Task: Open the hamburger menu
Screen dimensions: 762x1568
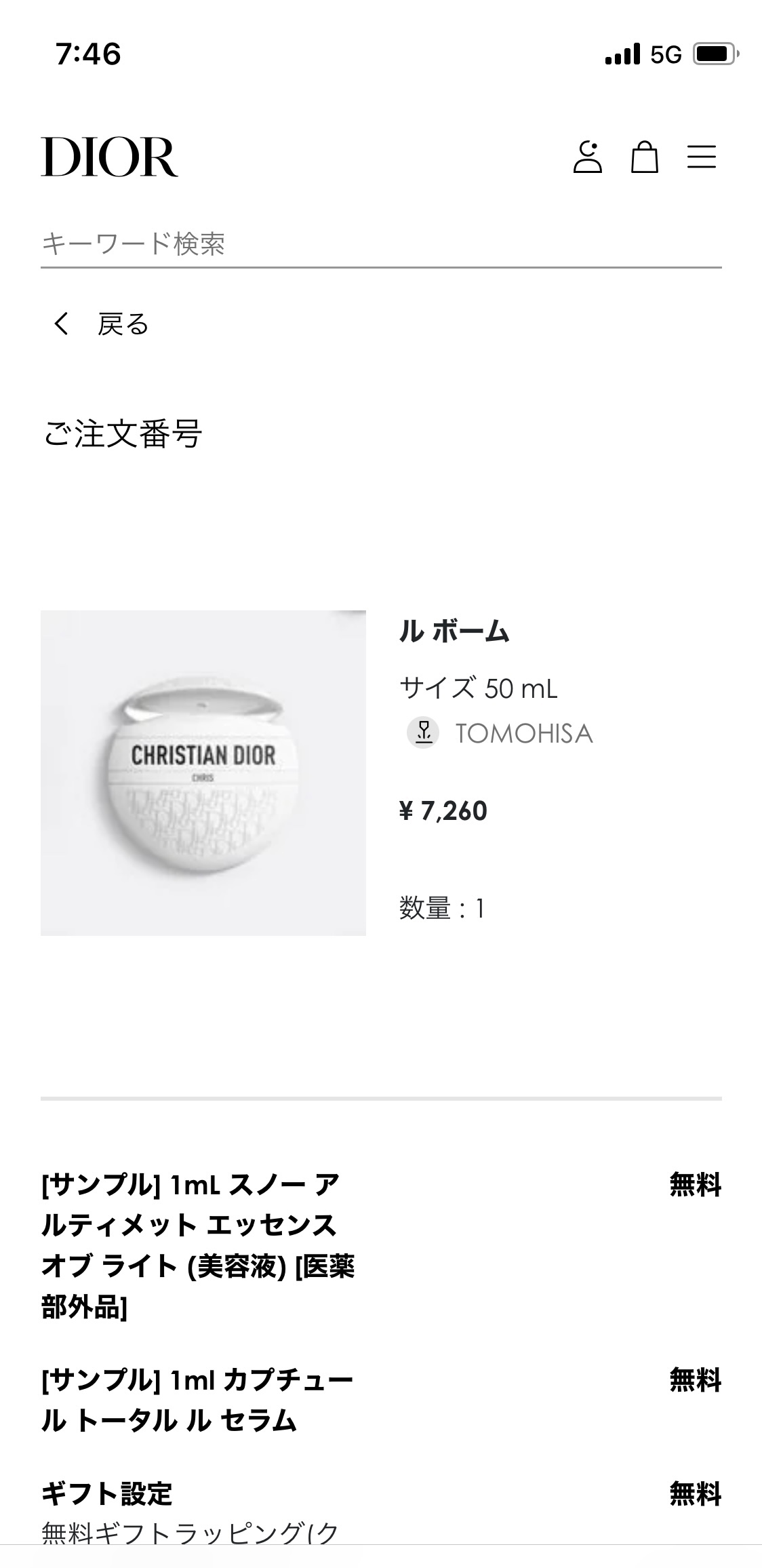Action: pyautogui.click(x=702, y=157)
